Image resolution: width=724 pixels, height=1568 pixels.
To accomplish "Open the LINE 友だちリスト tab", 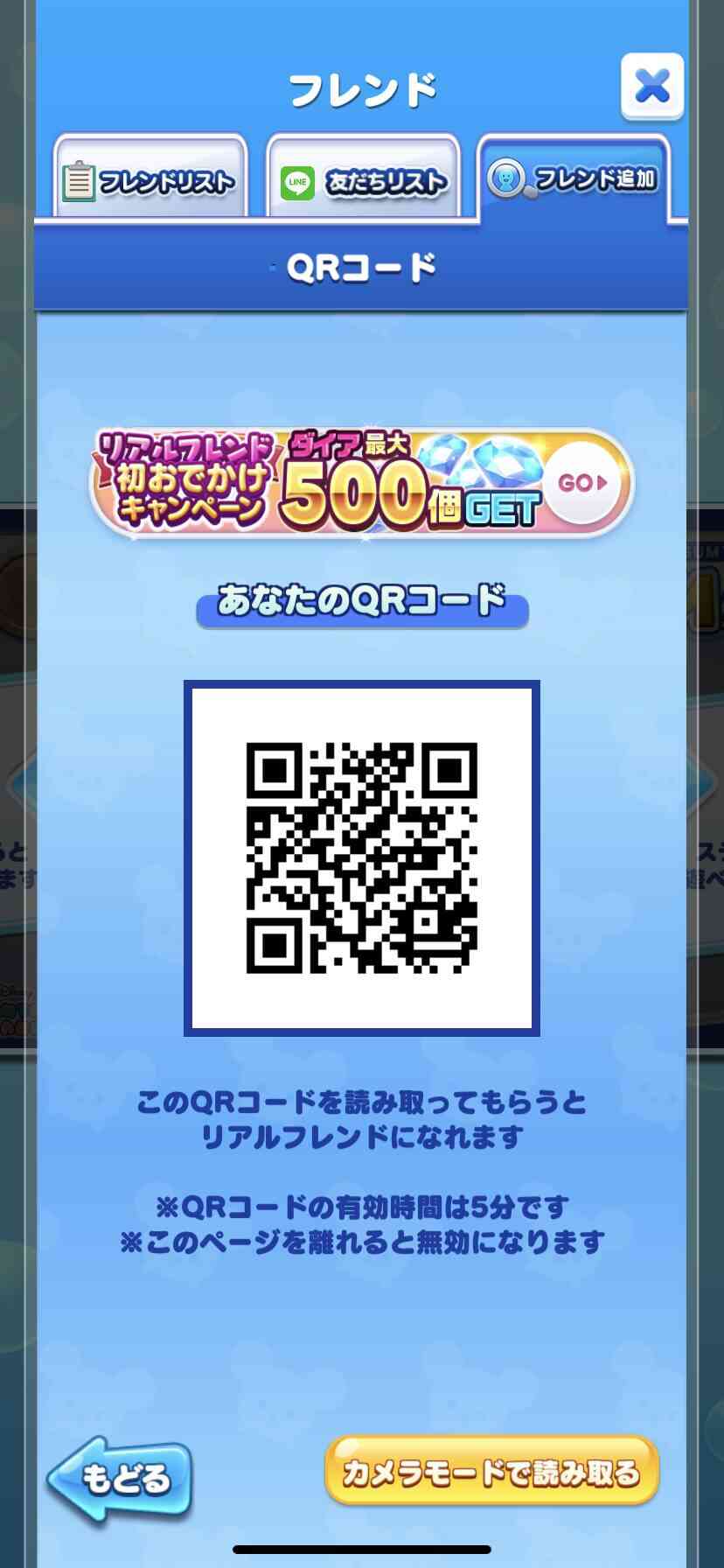I will [x=363, y=177].
